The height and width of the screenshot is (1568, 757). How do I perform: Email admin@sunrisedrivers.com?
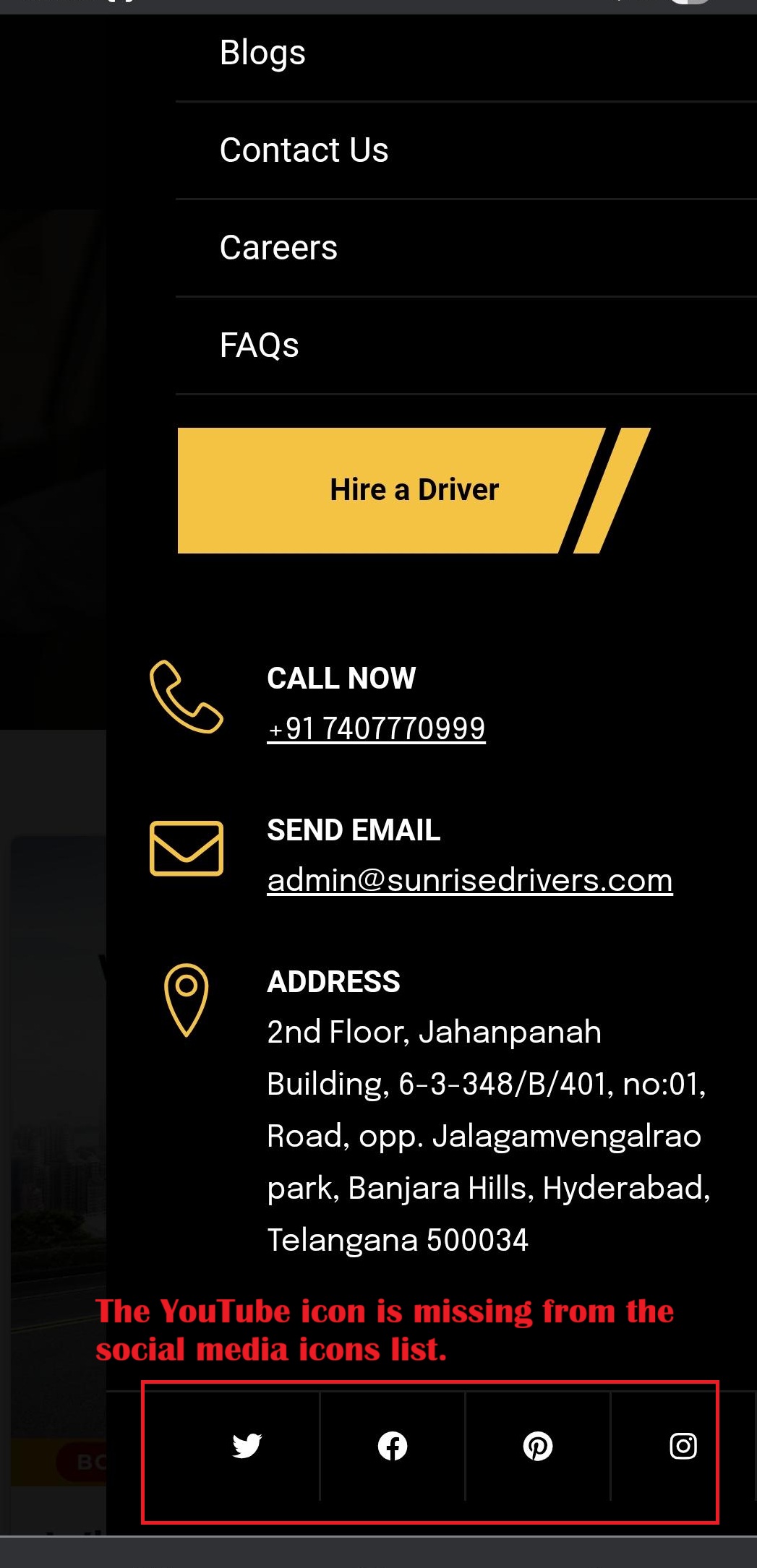tap(469, 880)
